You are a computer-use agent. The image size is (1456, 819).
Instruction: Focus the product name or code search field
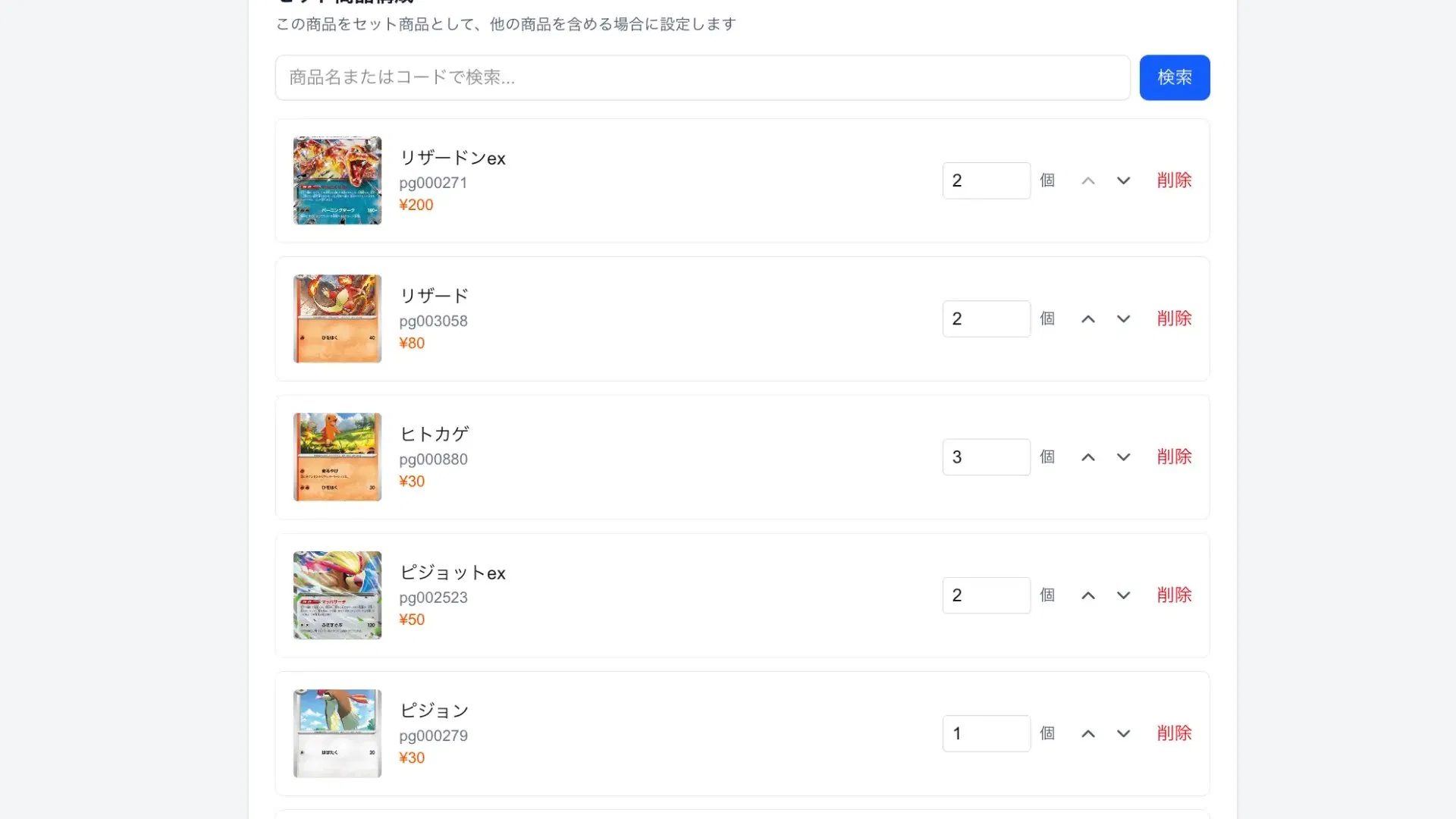click(702, 77)
